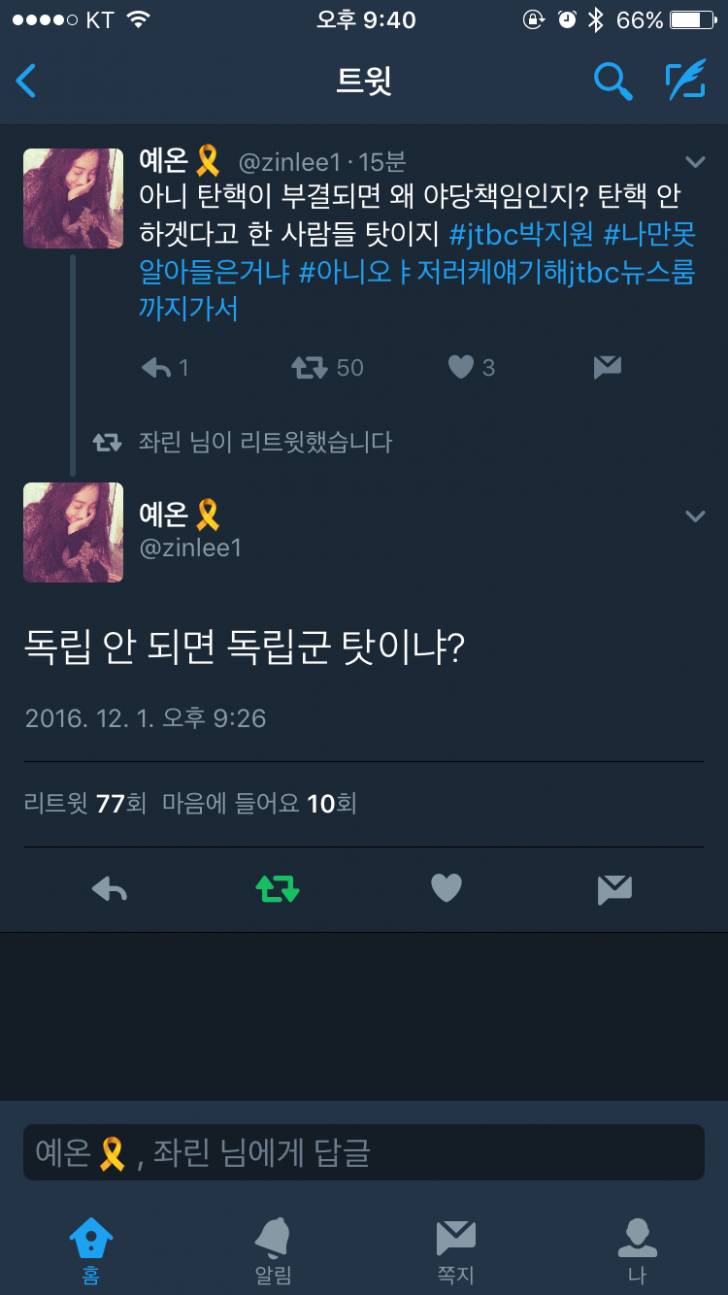Open the search icon in the top bar
The width and height of the screenshot is (728, 1295).
point(614,82)
